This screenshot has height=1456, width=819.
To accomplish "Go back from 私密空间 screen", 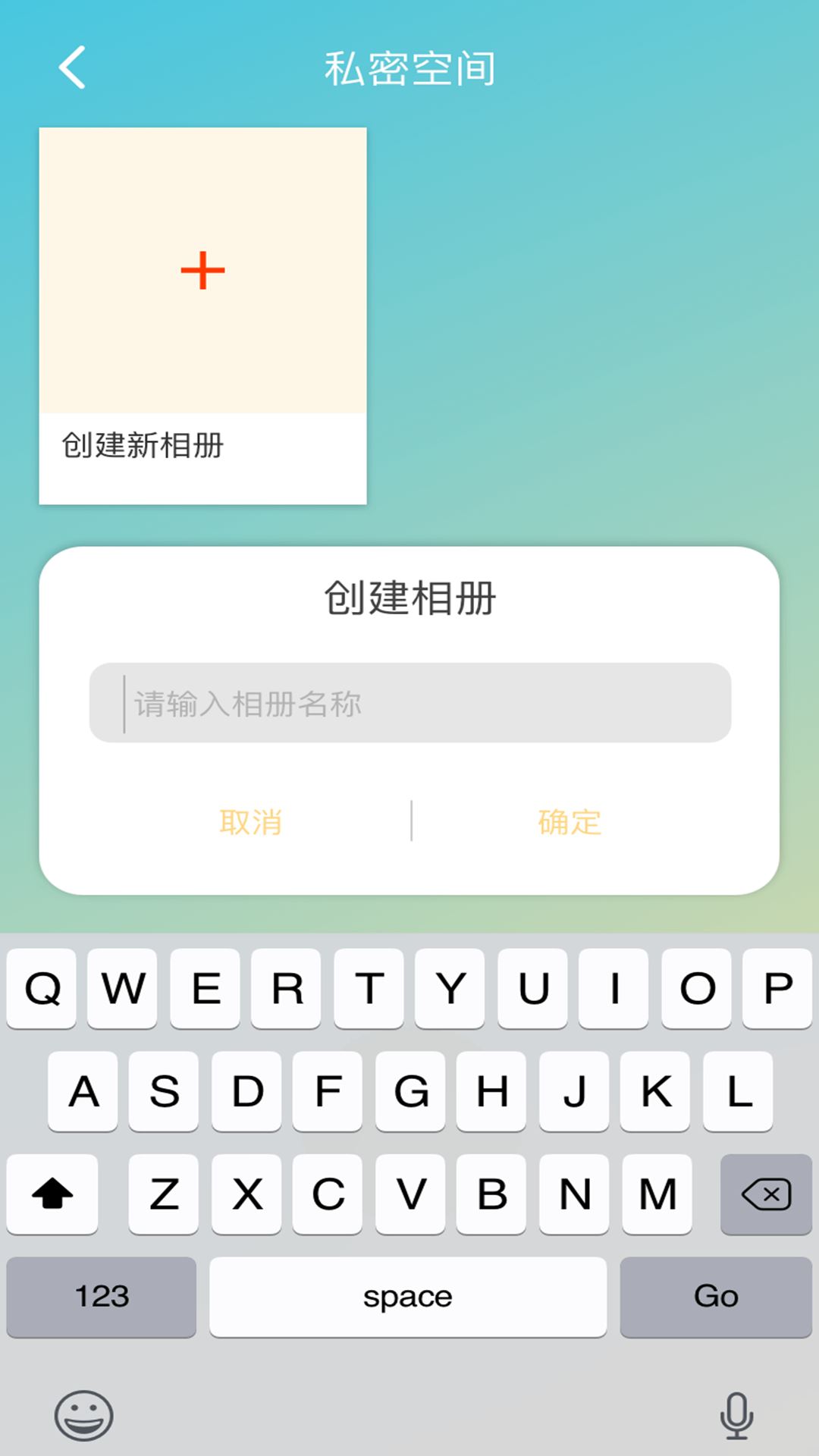I will [x=72, y=67].
